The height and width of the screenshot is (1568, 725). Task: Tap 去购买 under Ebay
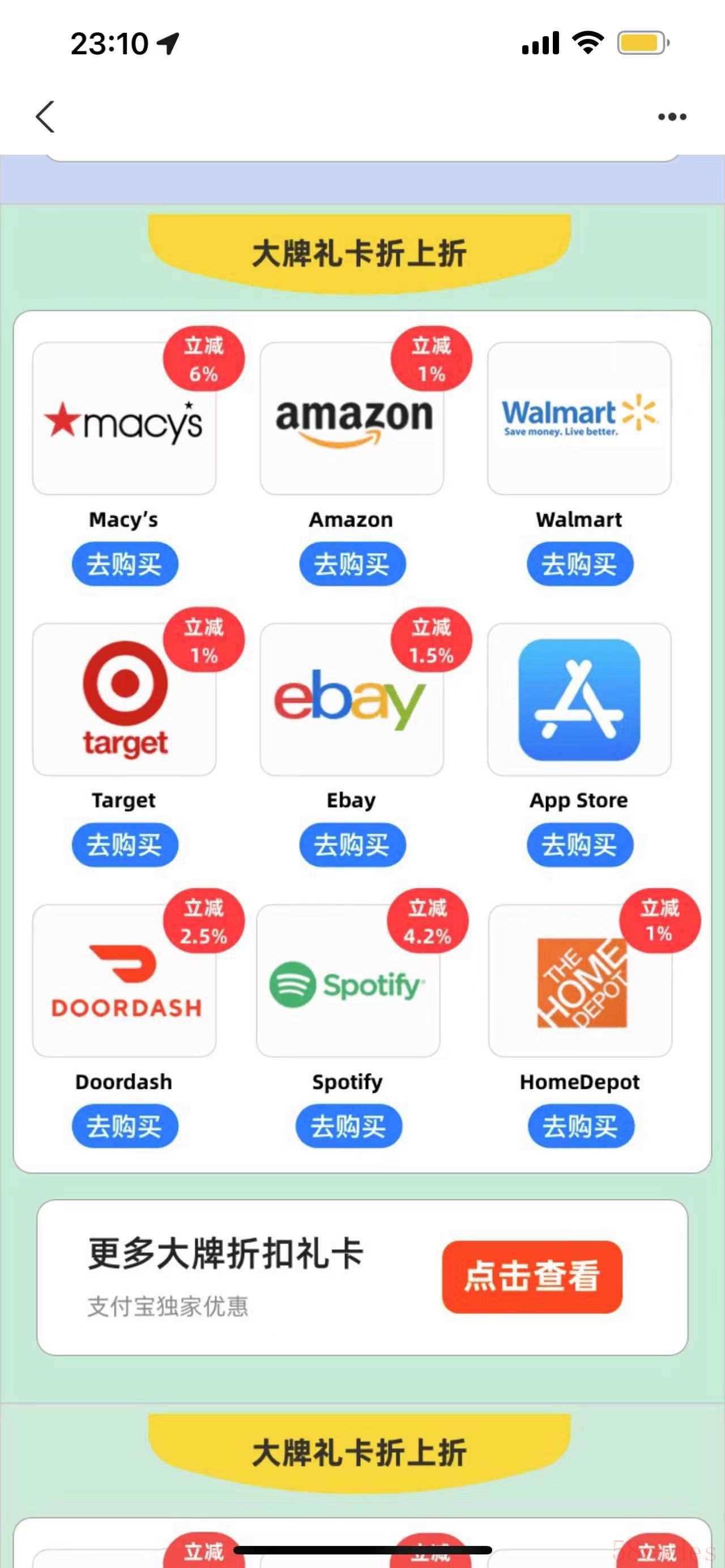pyautogui.click(x=352, y=845)
